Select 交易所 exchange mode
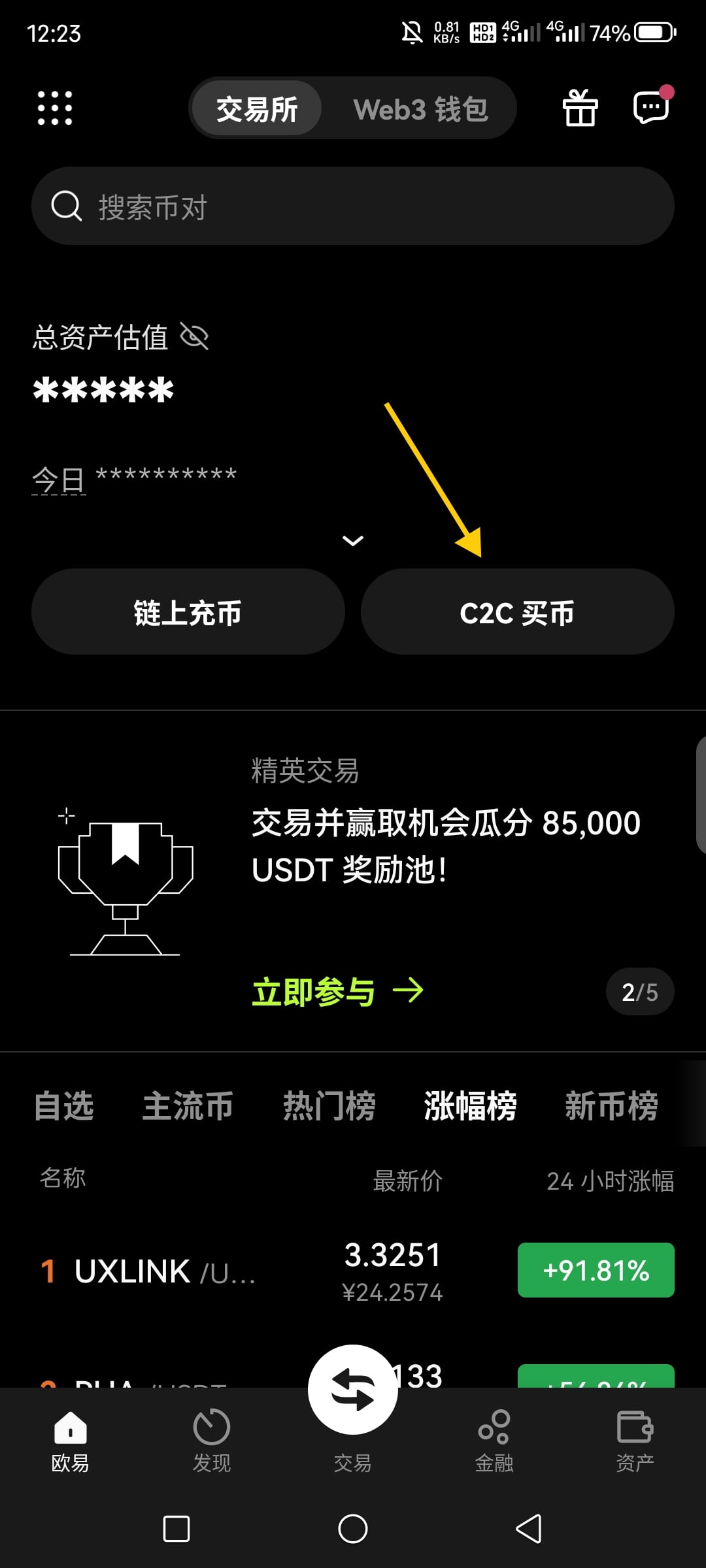The height and width of the screenshot is (1568, 706). 256,108
